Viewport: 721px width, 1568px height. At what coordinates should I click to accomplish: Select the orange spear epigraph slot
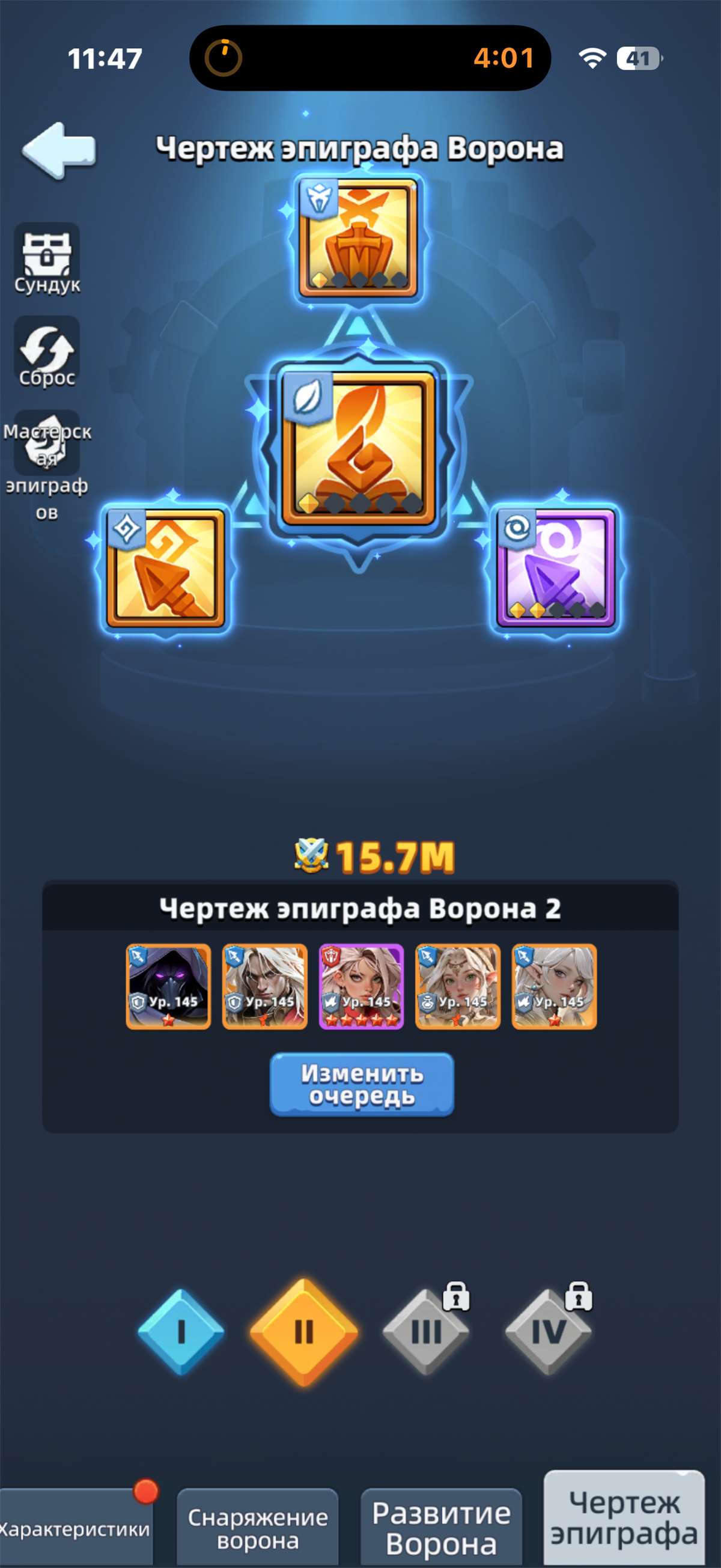(165, 567)
